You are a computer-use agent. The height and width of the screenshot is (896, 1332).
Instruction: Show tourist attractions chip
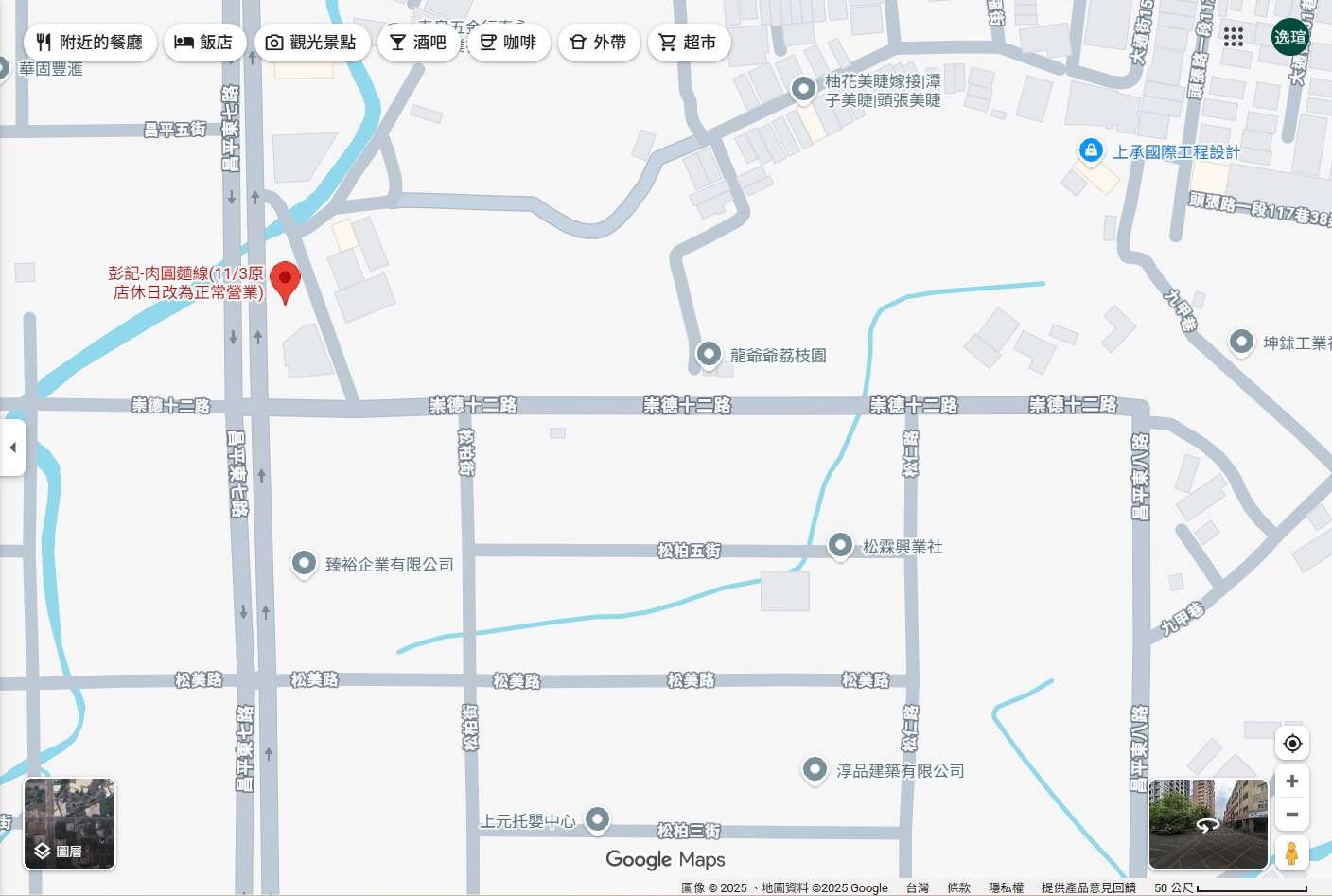point(311,43)
